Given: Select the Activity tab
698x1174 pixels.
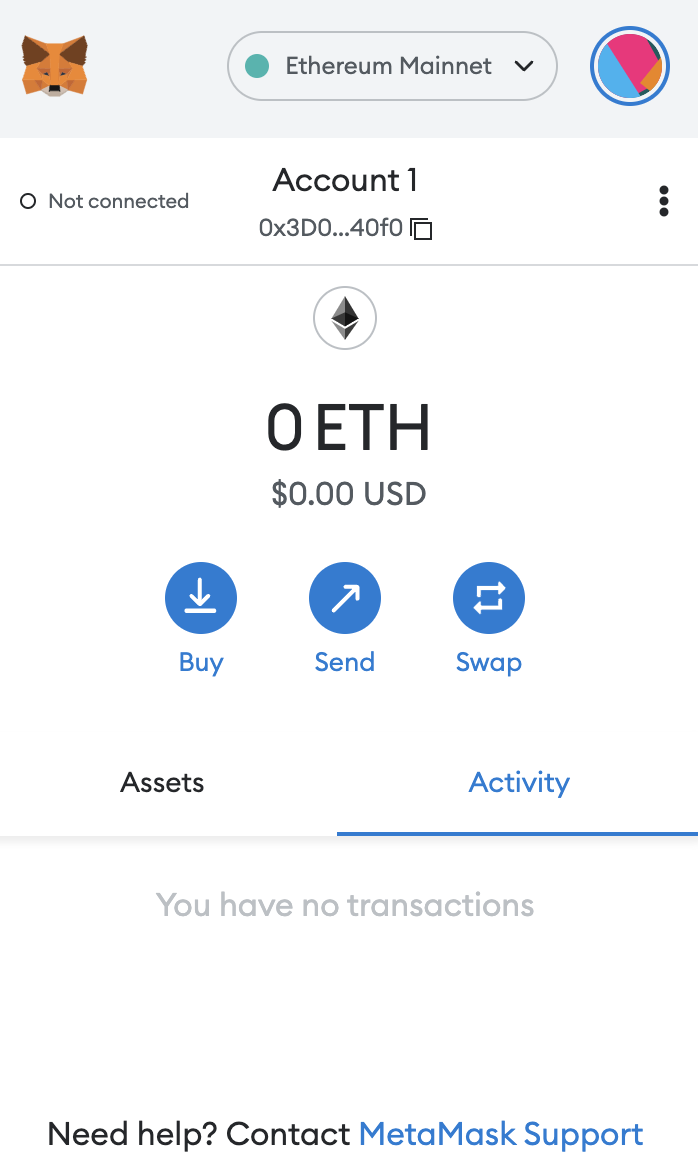Looking at the screenshot, I should [519, 782].
